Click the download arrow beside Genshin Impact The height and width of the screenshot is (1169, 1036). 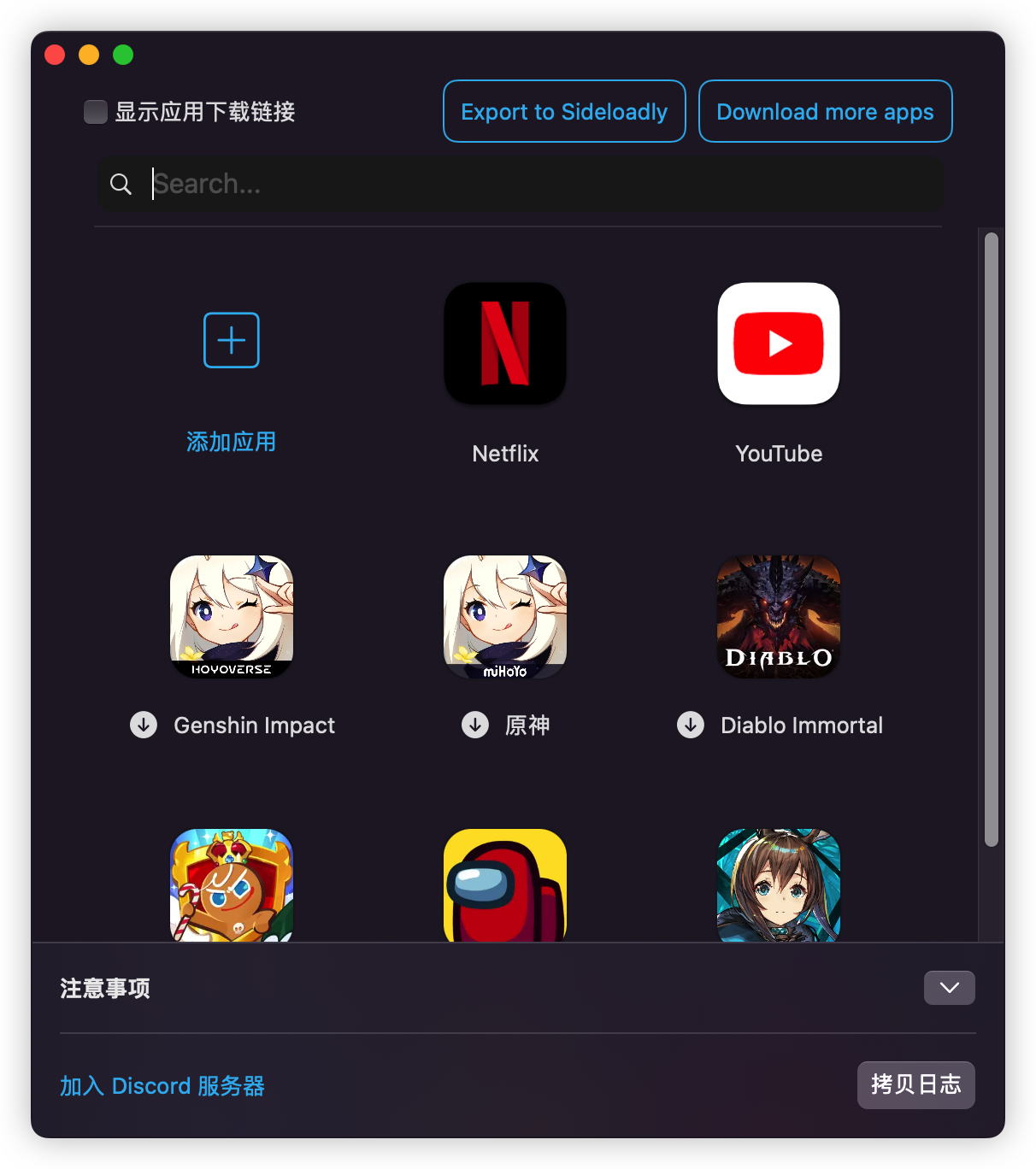[x=143, y=725]
